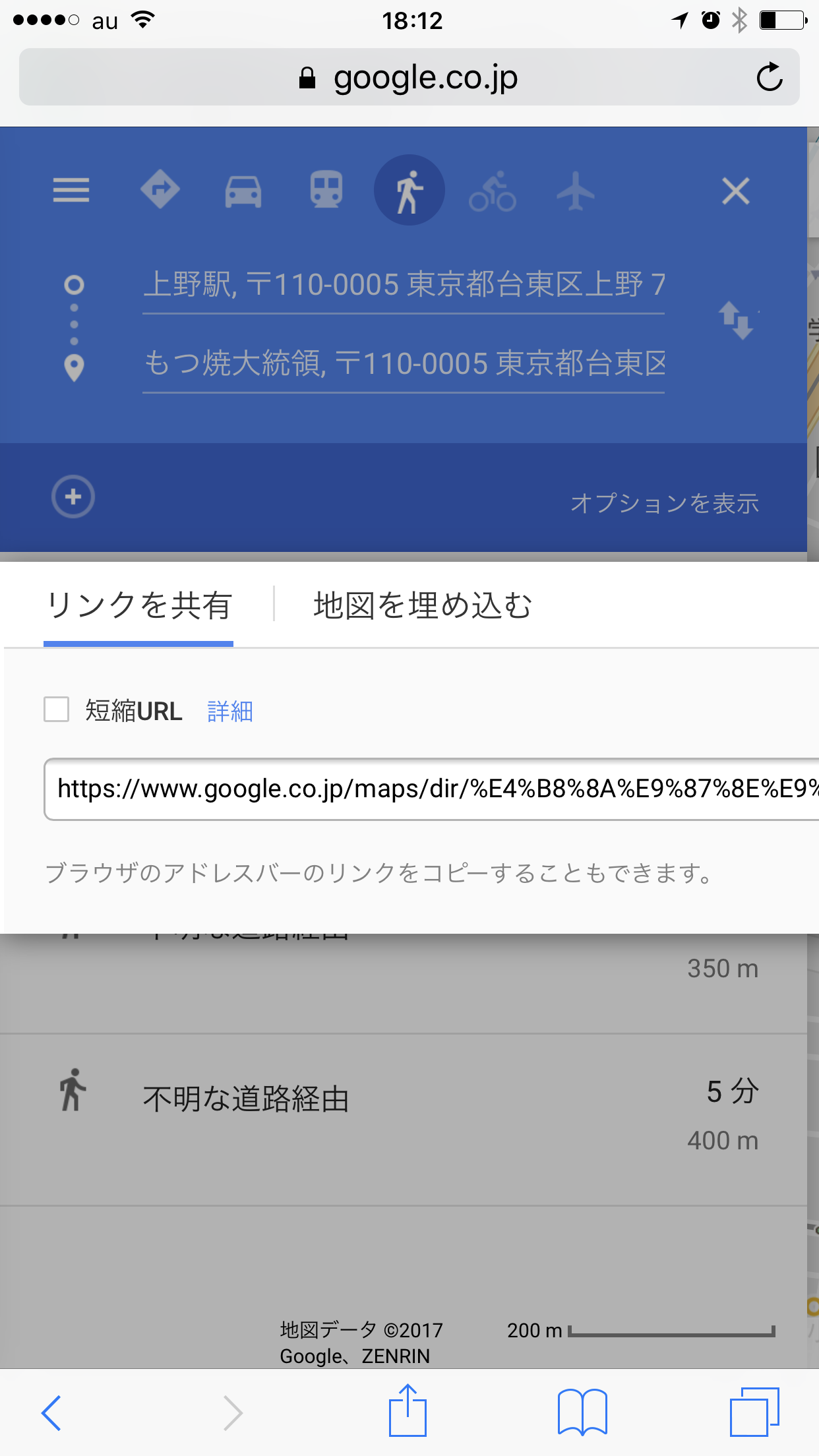
Task: Select flight directions mode
Action: click(576, 191)
